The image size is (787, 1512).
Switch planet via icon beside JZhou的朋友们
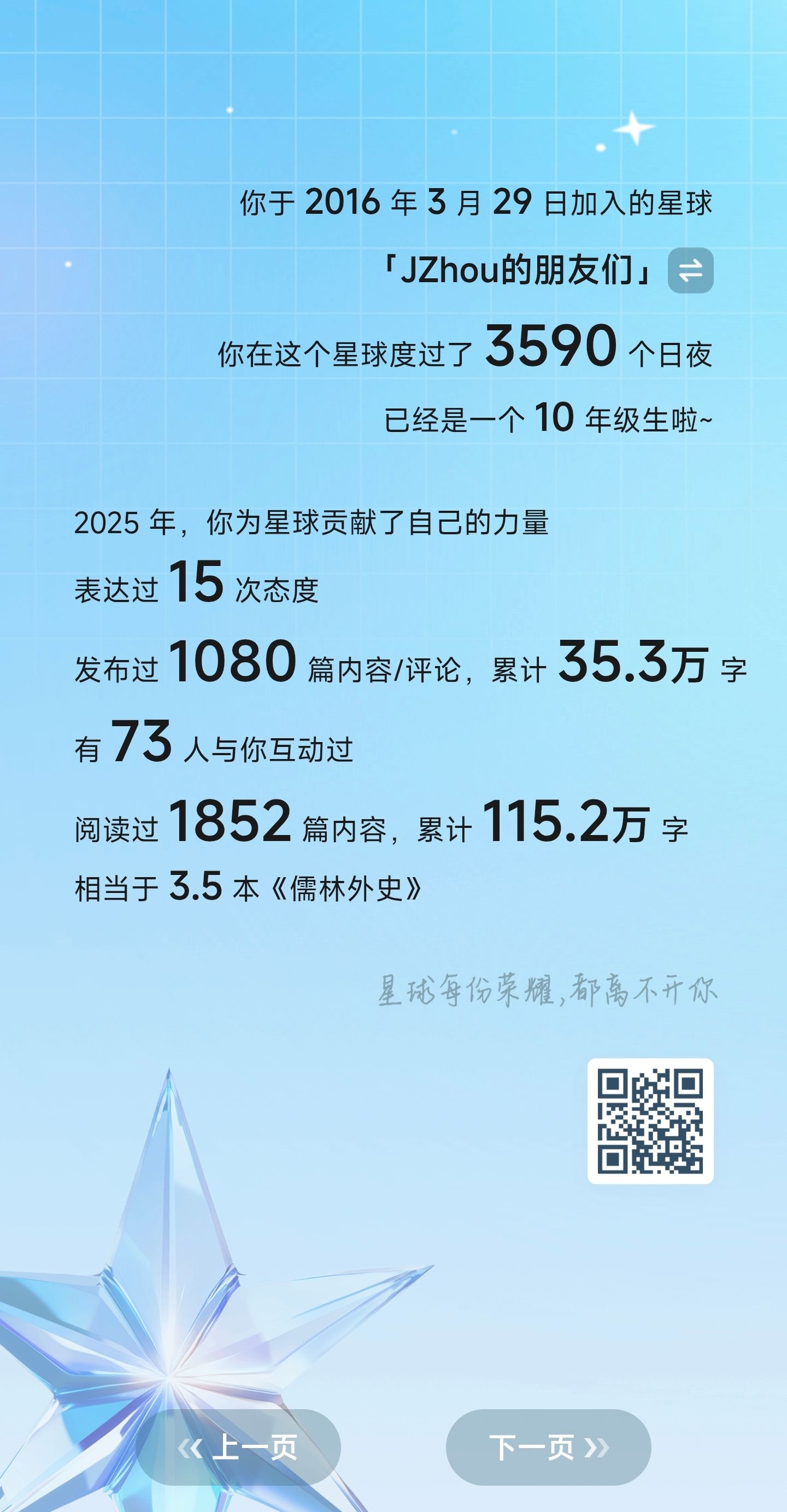[x=690, y=271]
